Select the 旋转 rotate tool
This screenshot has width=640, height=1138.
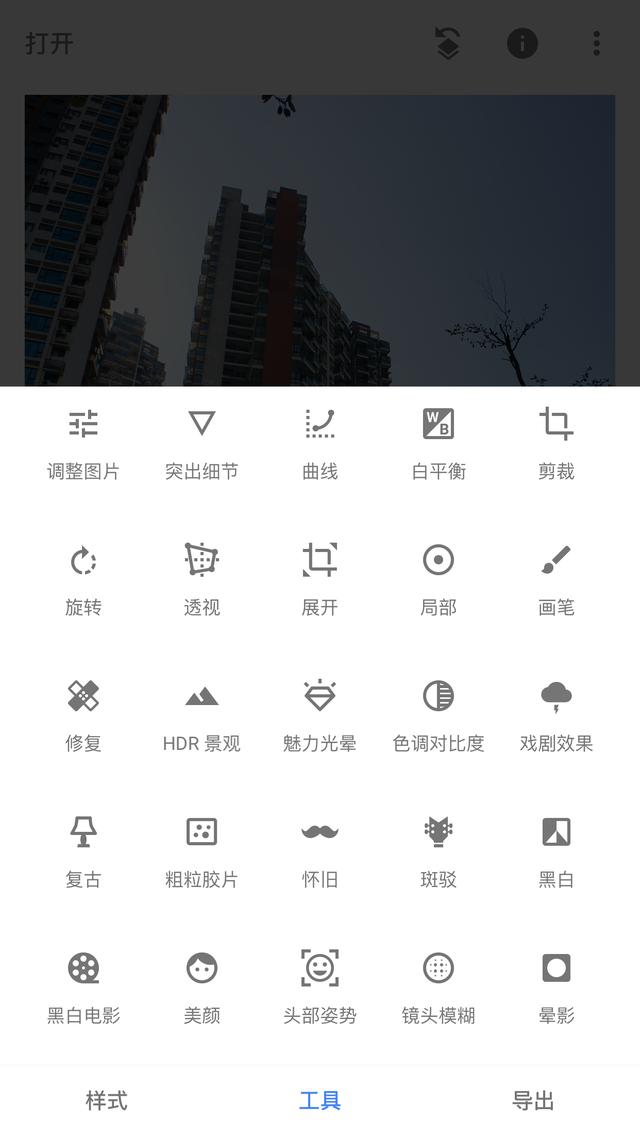pos(83,578)
